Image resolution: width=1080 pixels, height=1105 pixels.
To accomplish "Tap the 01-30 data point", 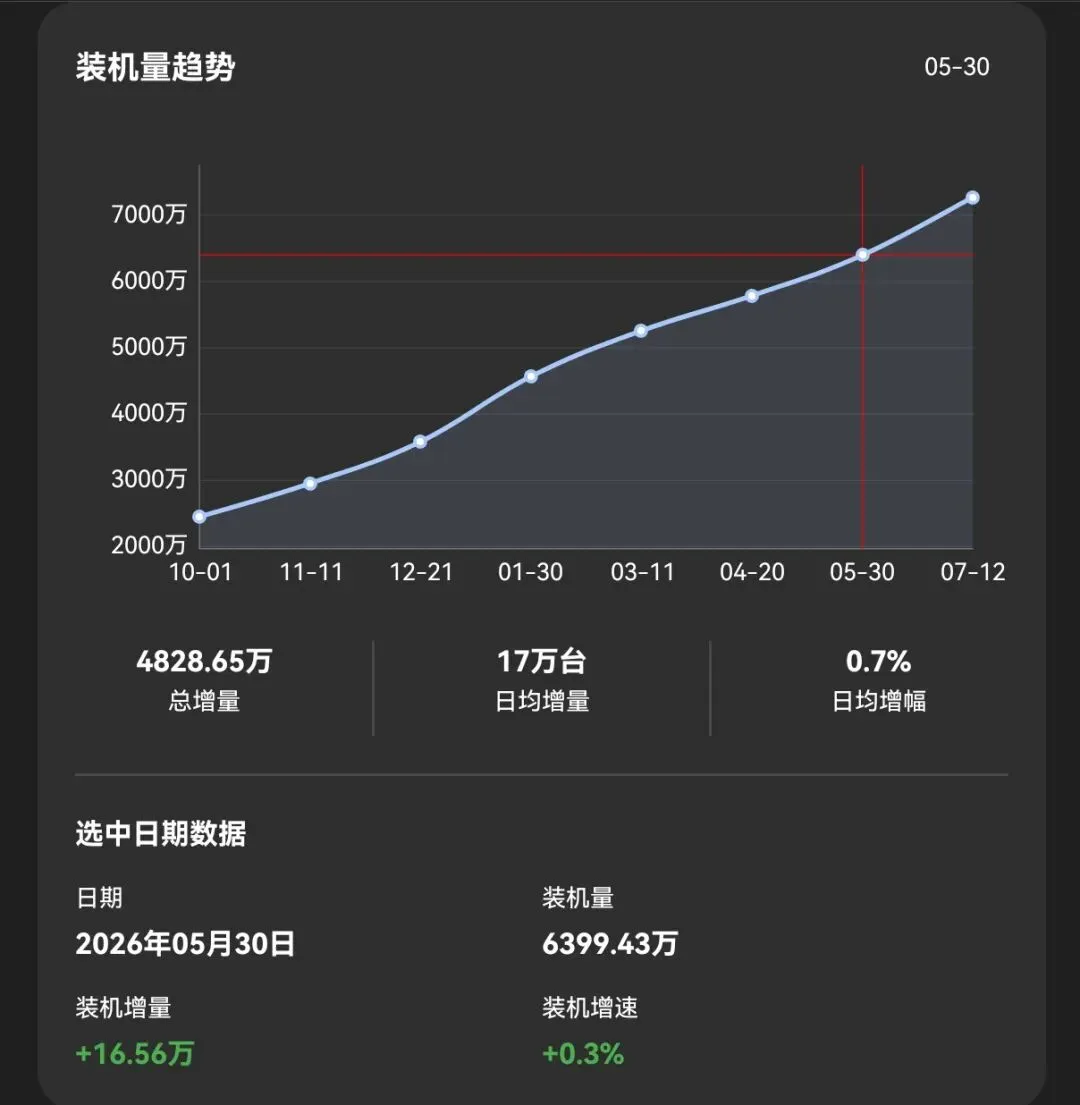I will [x=531, y=376].
